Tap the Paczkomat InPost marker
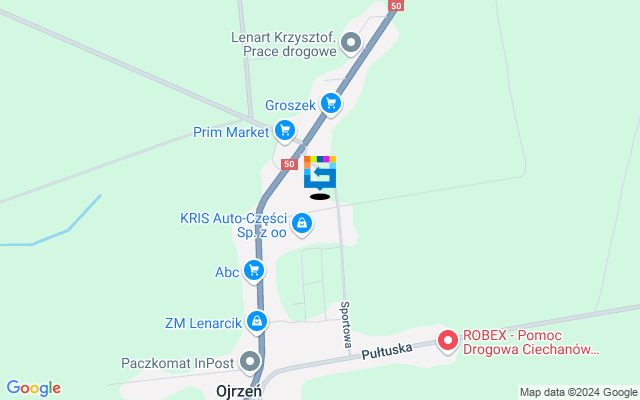 249,362
